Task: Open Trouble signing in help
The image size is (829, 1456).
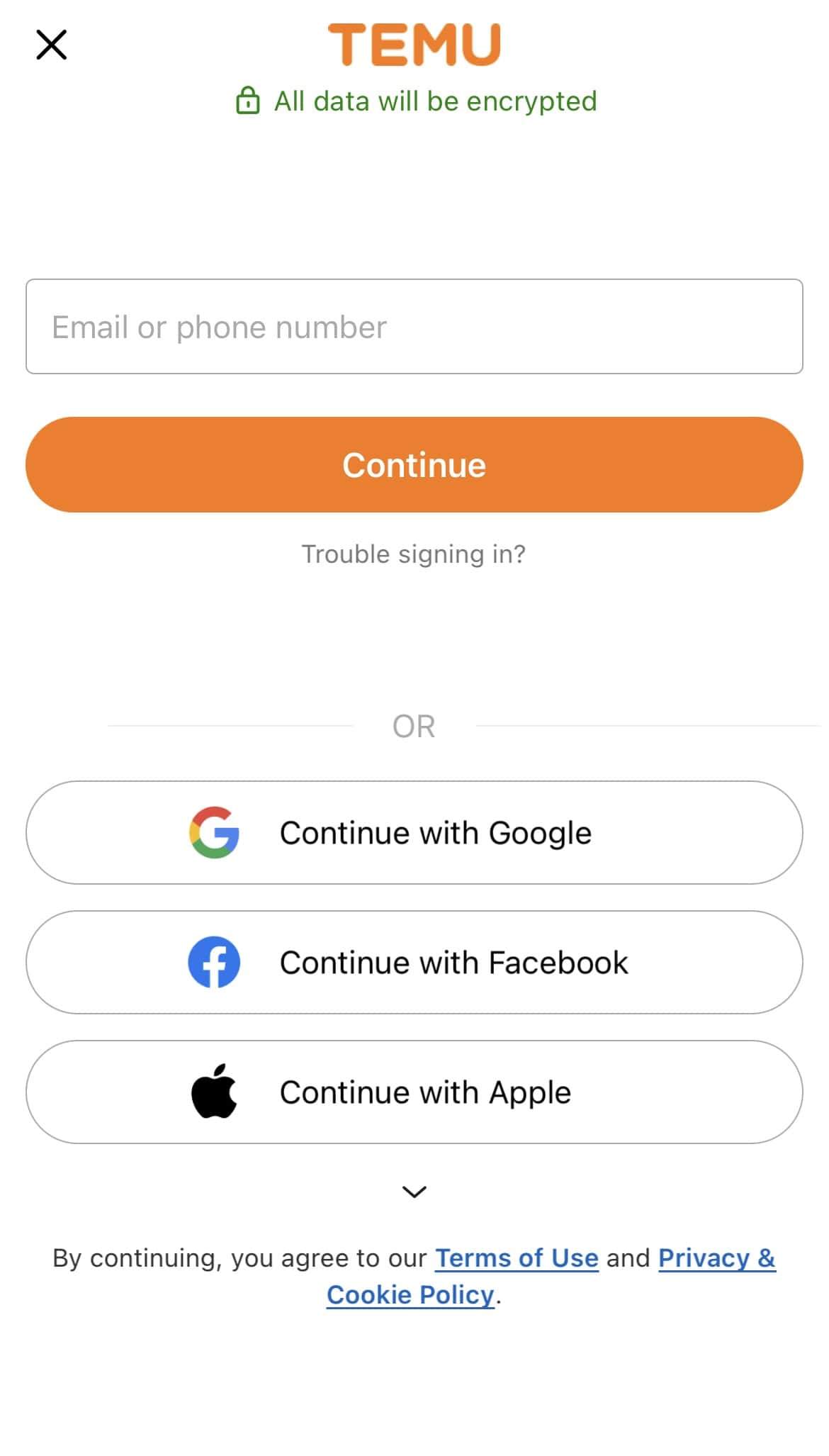Action: (x=414, y=554)
